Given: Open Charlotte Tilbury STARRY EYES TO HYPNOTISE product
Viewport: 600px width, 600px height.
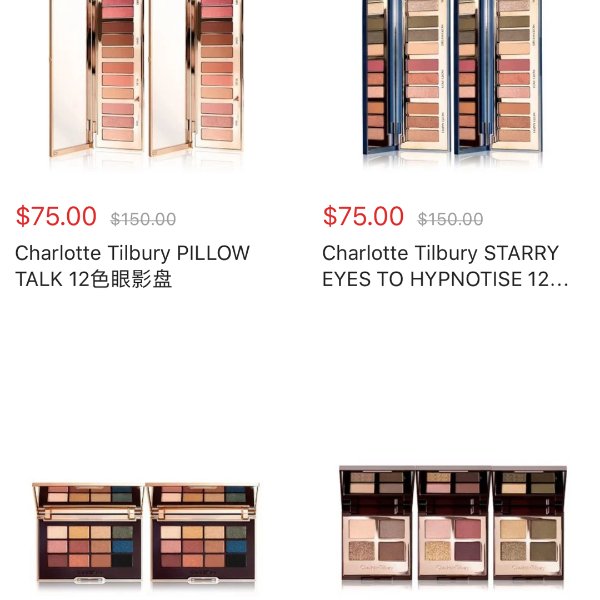Looking at the screenshot, I should pos(444,266).
